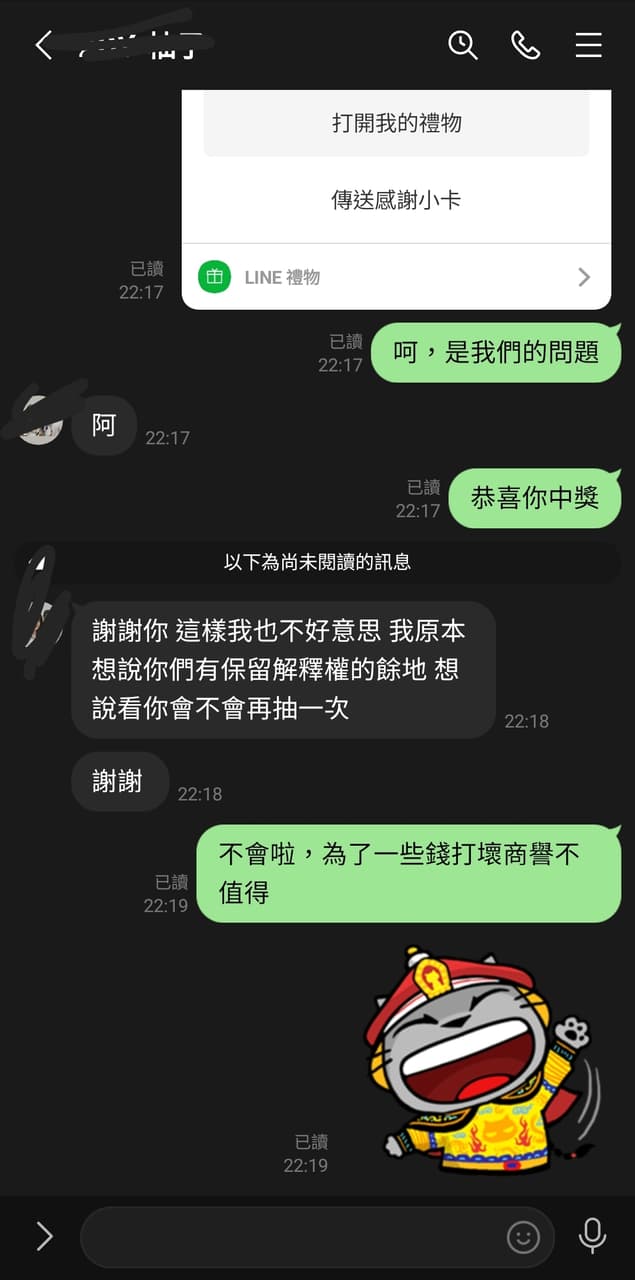Record a voice message with microphone
The image size is (635, 1280).
pos(592,1236)
